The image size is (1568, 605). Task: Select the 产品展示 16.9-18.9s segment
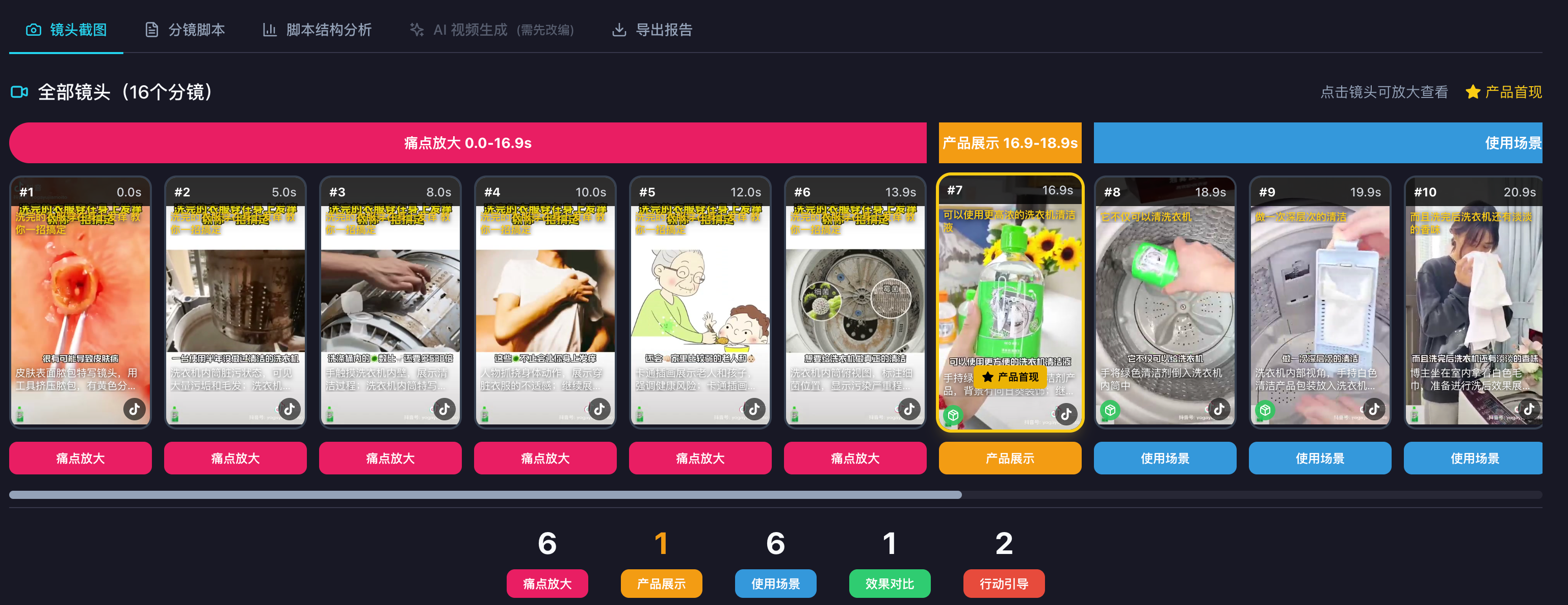pyautogui.click(x=1010, y=142)
